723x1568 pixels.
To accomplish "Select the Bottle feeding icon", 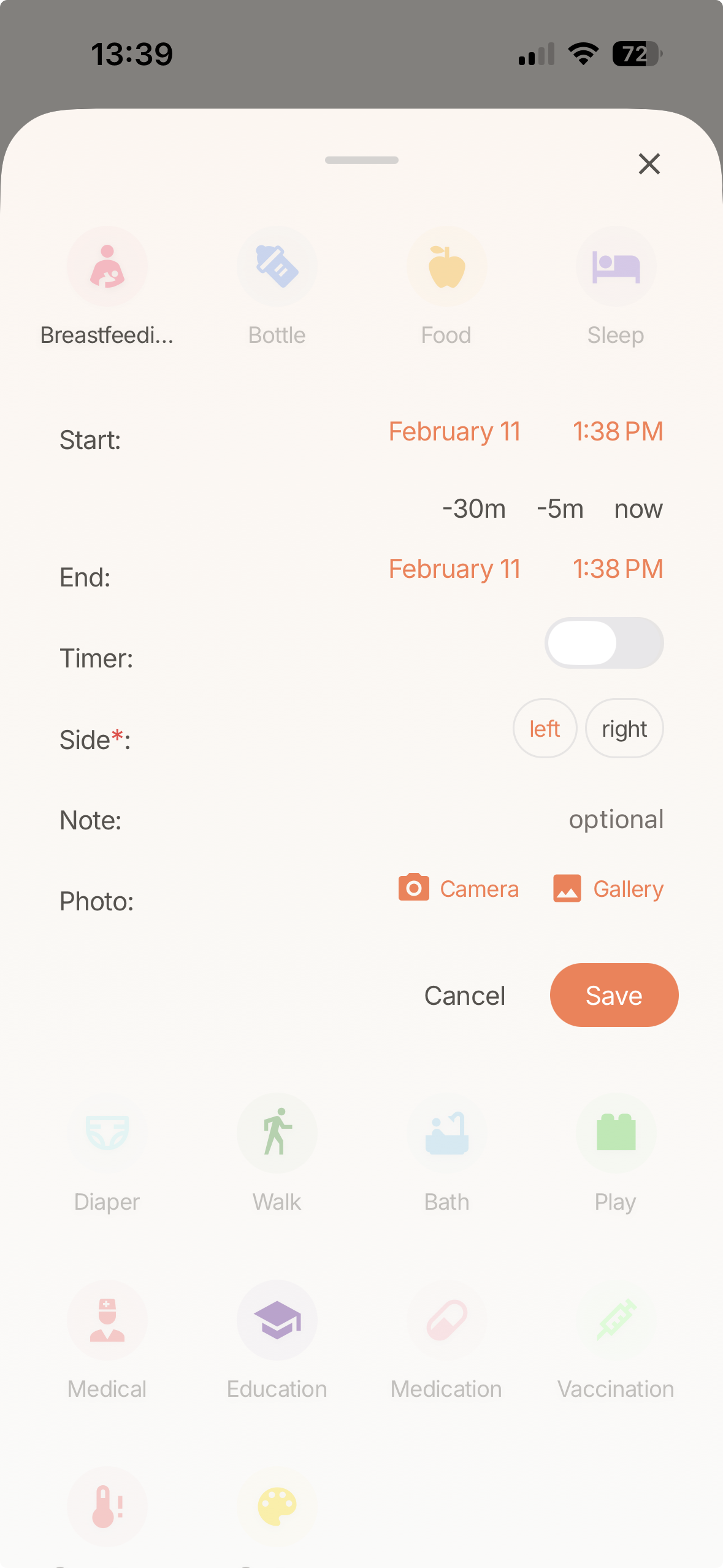I will tap(277, 266).
